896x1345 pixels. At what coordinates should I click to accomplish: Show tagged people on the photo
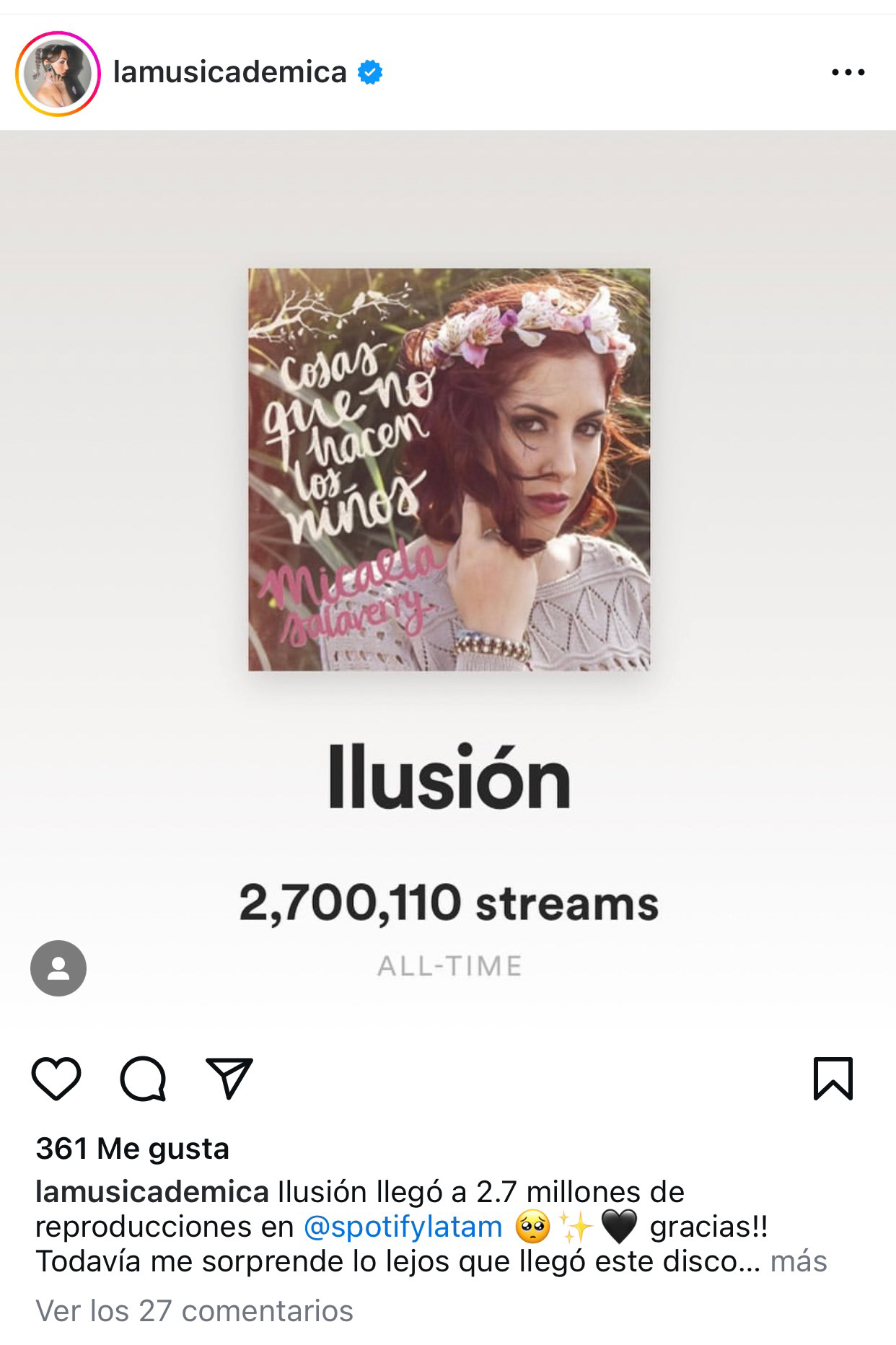click(58, 968)
